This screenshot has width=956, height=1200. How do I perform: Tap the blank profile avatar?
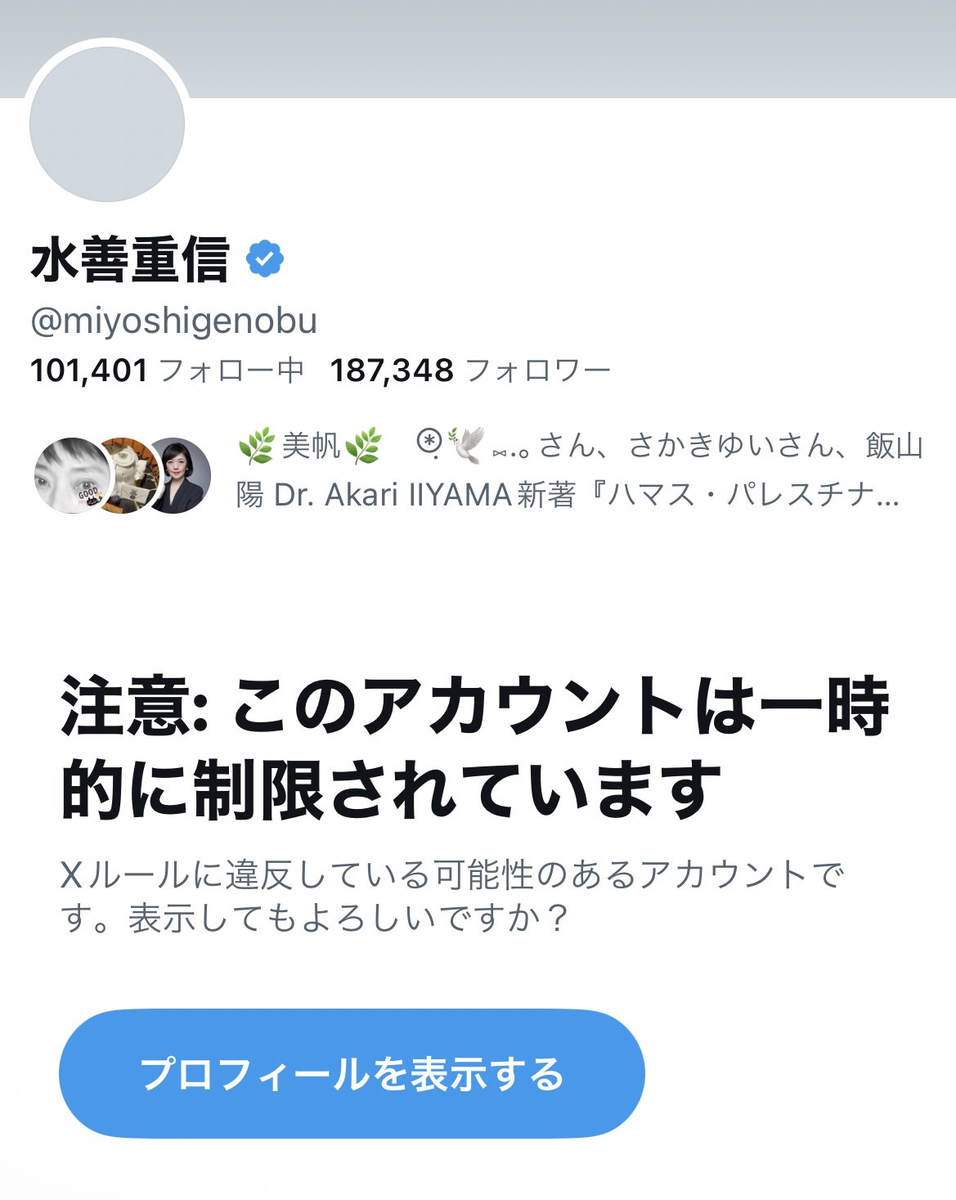coord(107,124)
